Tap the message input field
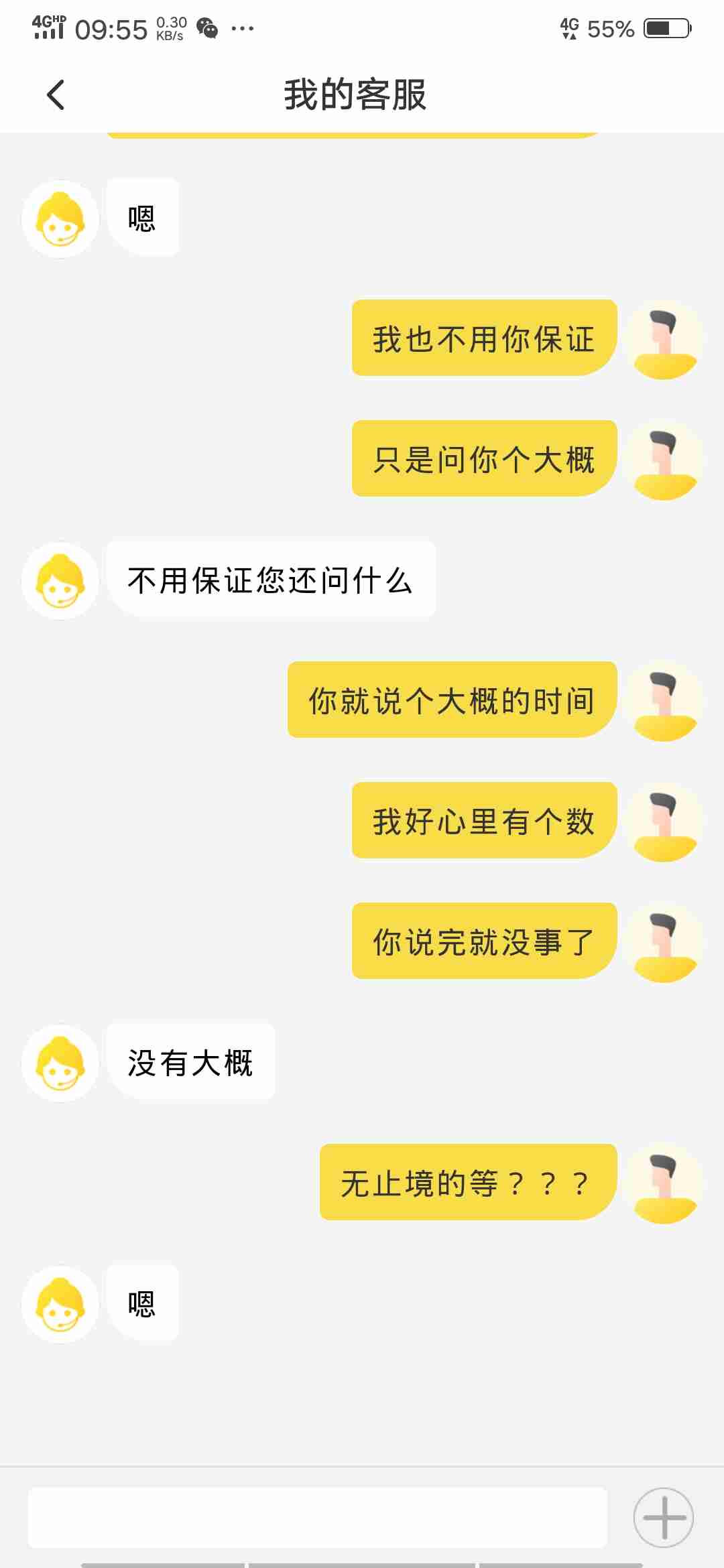The image size is (724, 1568). [x=317, y=1517]
